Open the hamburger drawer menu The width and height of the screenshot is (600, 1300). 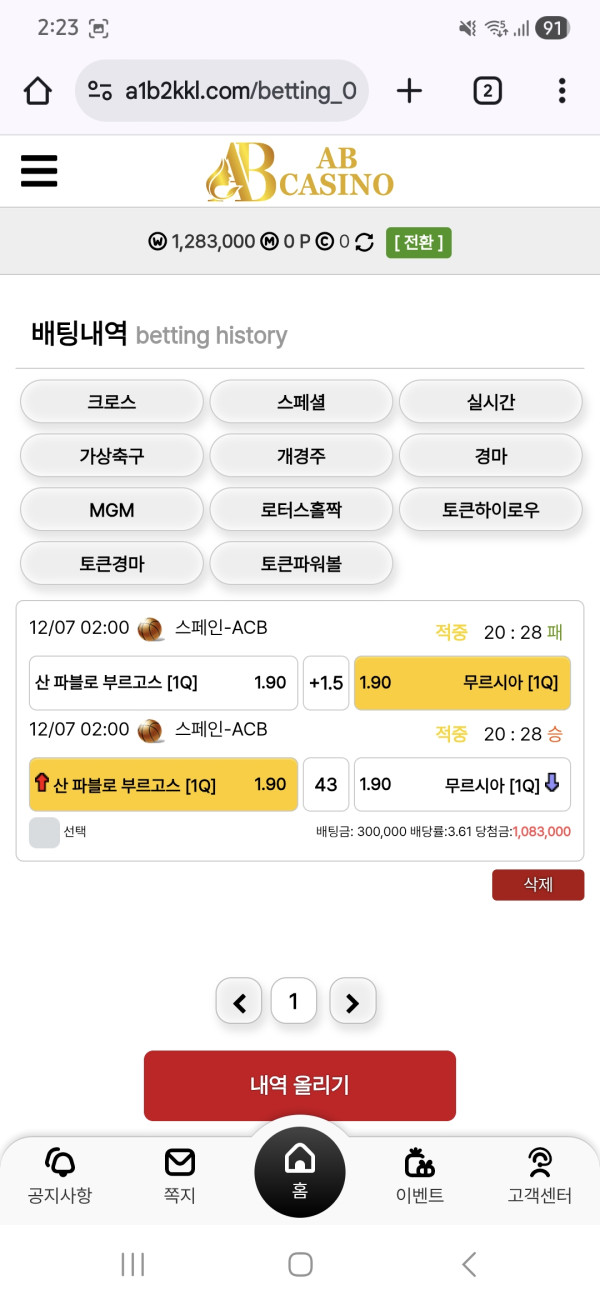(x=39, y=171)
